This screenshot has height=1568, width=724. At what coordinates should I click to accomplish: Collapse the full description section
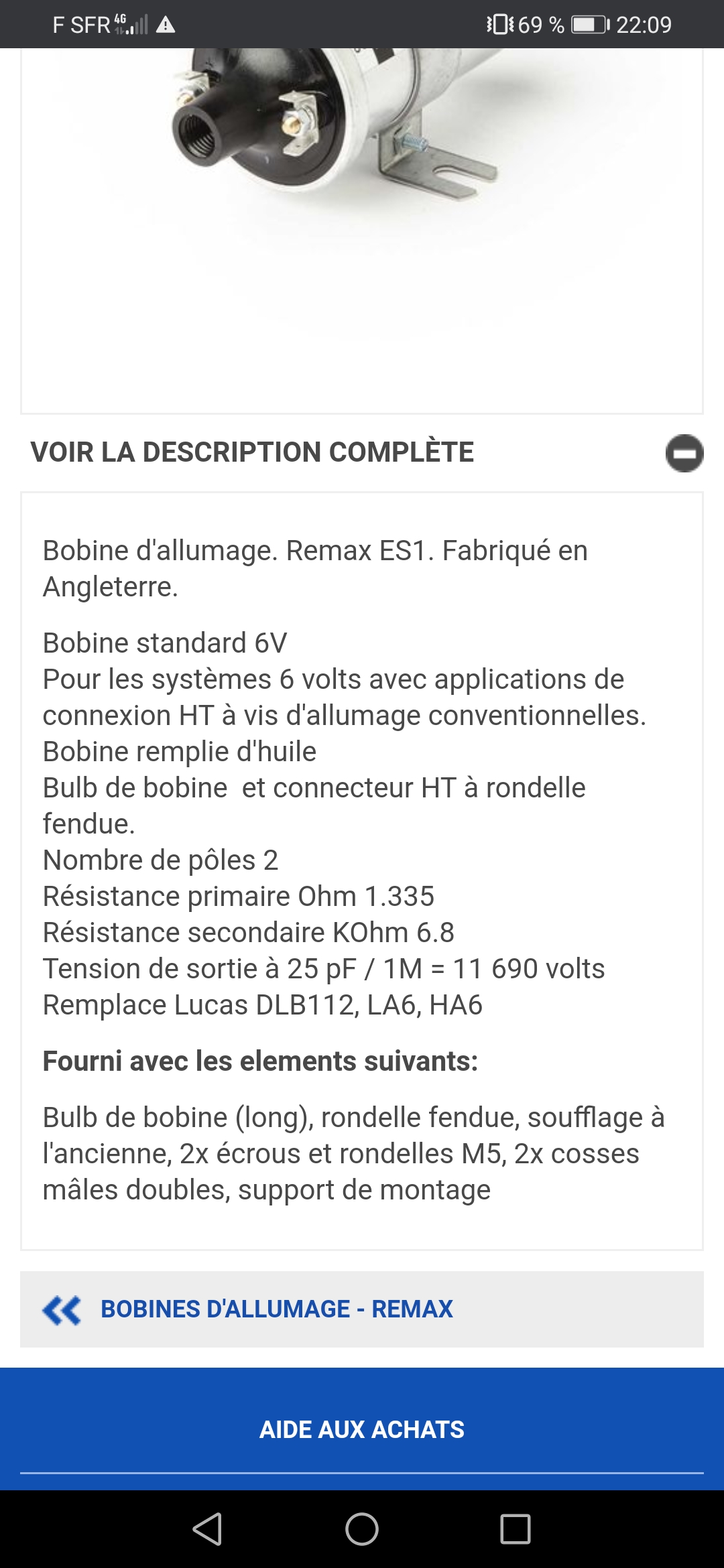[684, 454]
